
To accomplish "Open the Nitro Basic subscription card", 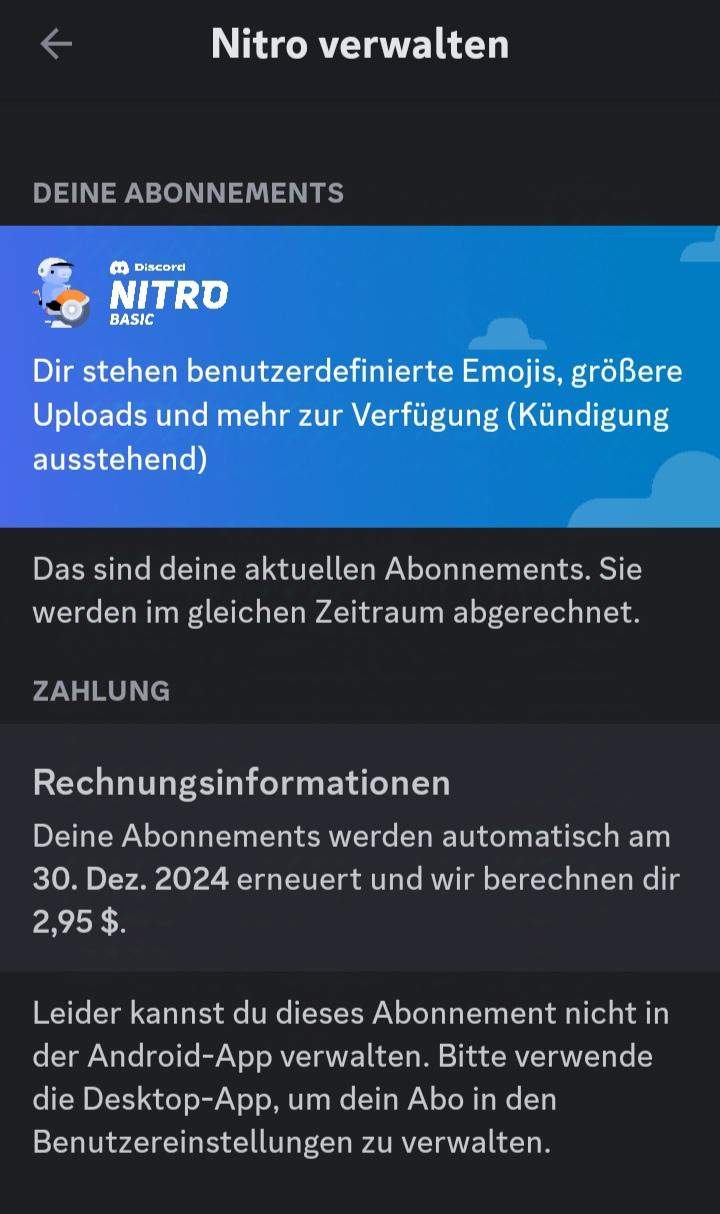I will tap(360, 375).
